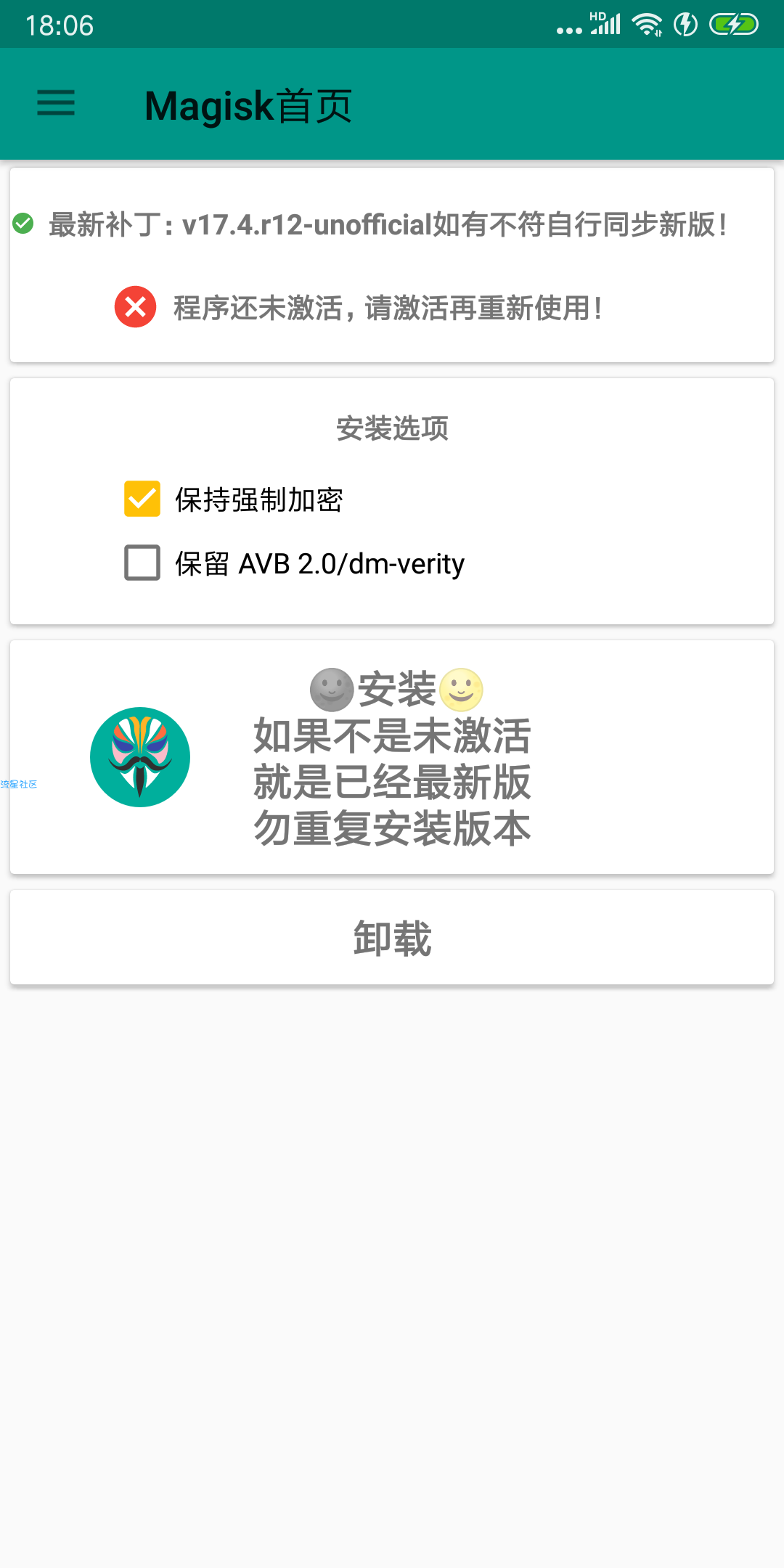Image resolution: width=784 pixels, height=1568 pixels.
Task: Open the 最新补丁 v17.4.r12 update status row
Action: pos(388,225)
